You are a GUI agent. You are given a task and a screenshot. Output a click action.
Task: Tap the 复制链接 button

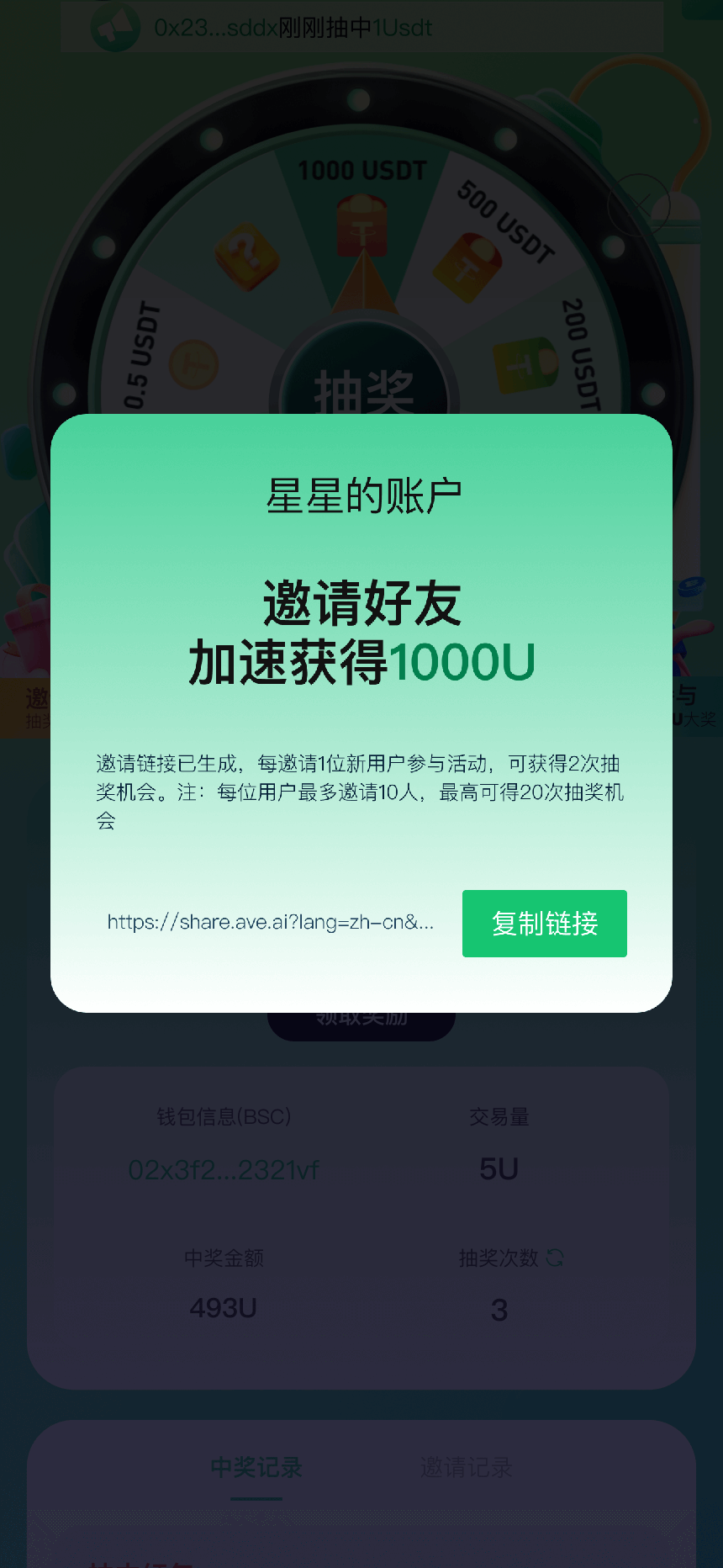[x=544, y=923]
